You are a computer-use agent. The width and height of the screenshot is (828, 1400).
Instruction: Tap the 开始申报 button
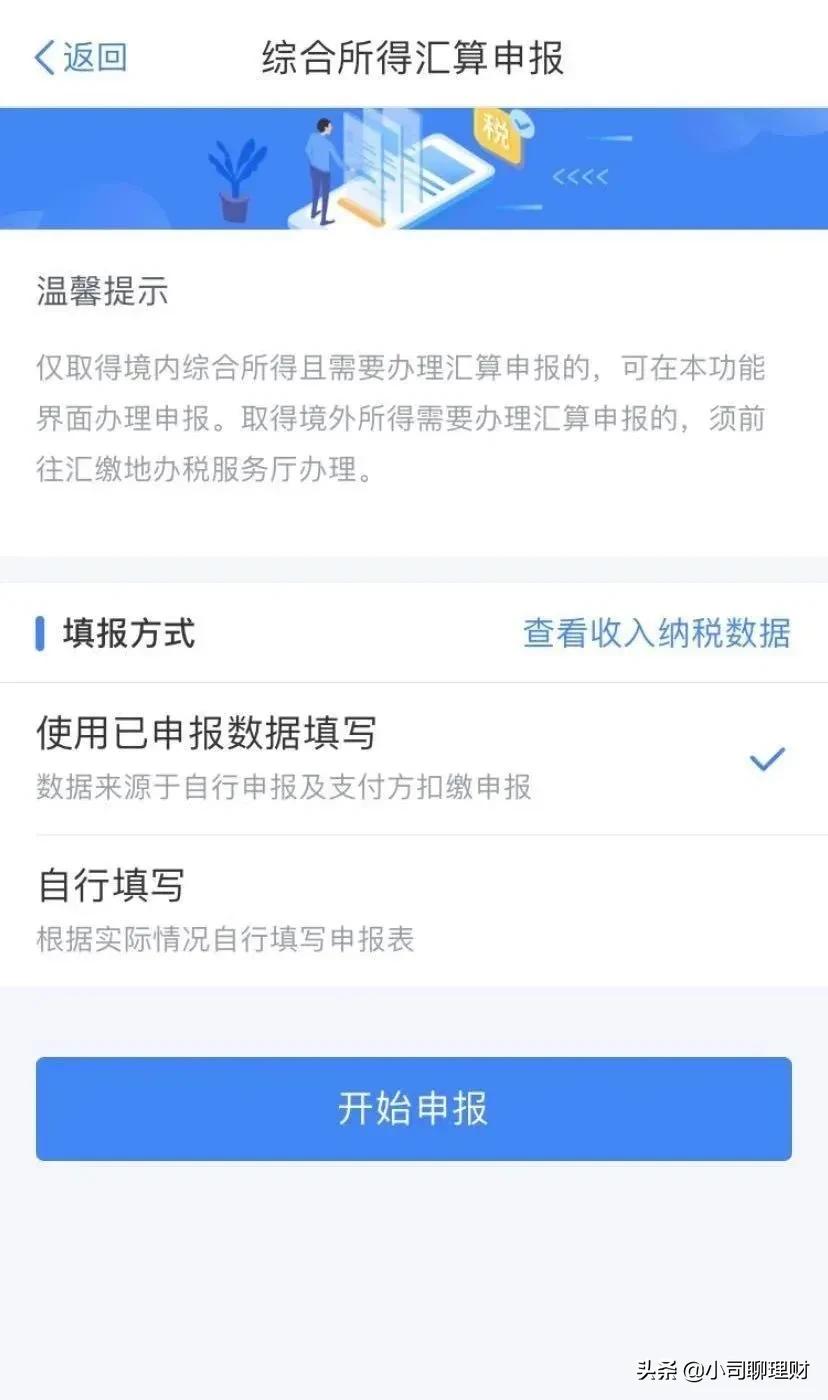414,1108
